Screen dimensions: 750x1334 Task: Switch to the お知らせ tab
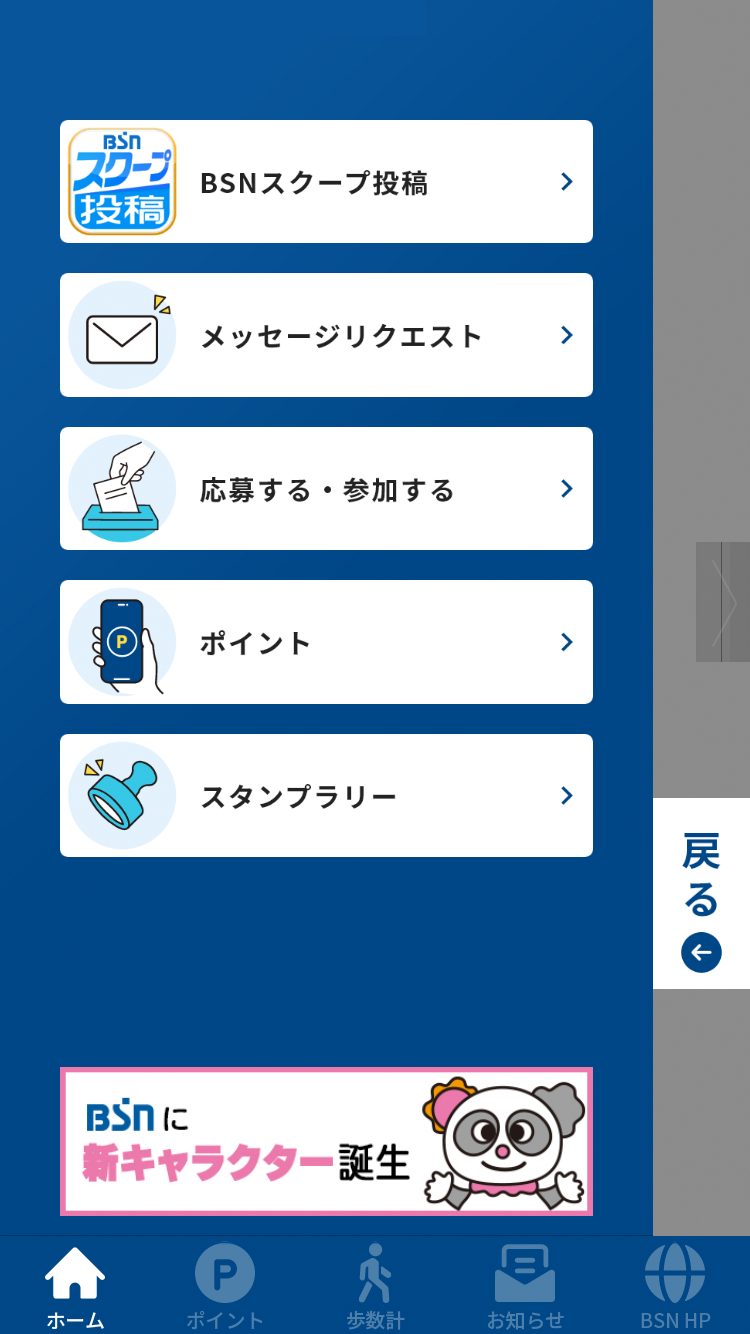pos(525,1287)
